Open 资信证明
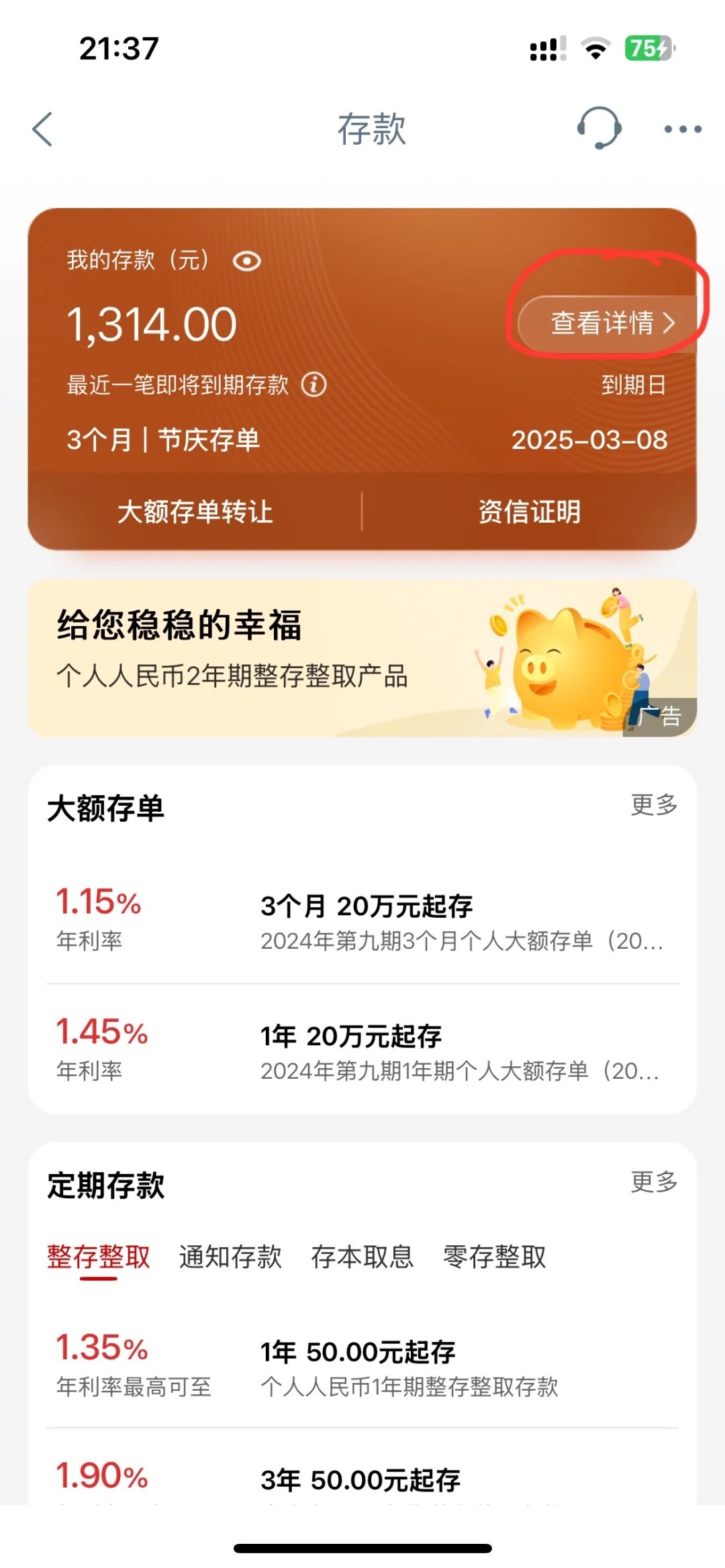 [x=529, y=512]
